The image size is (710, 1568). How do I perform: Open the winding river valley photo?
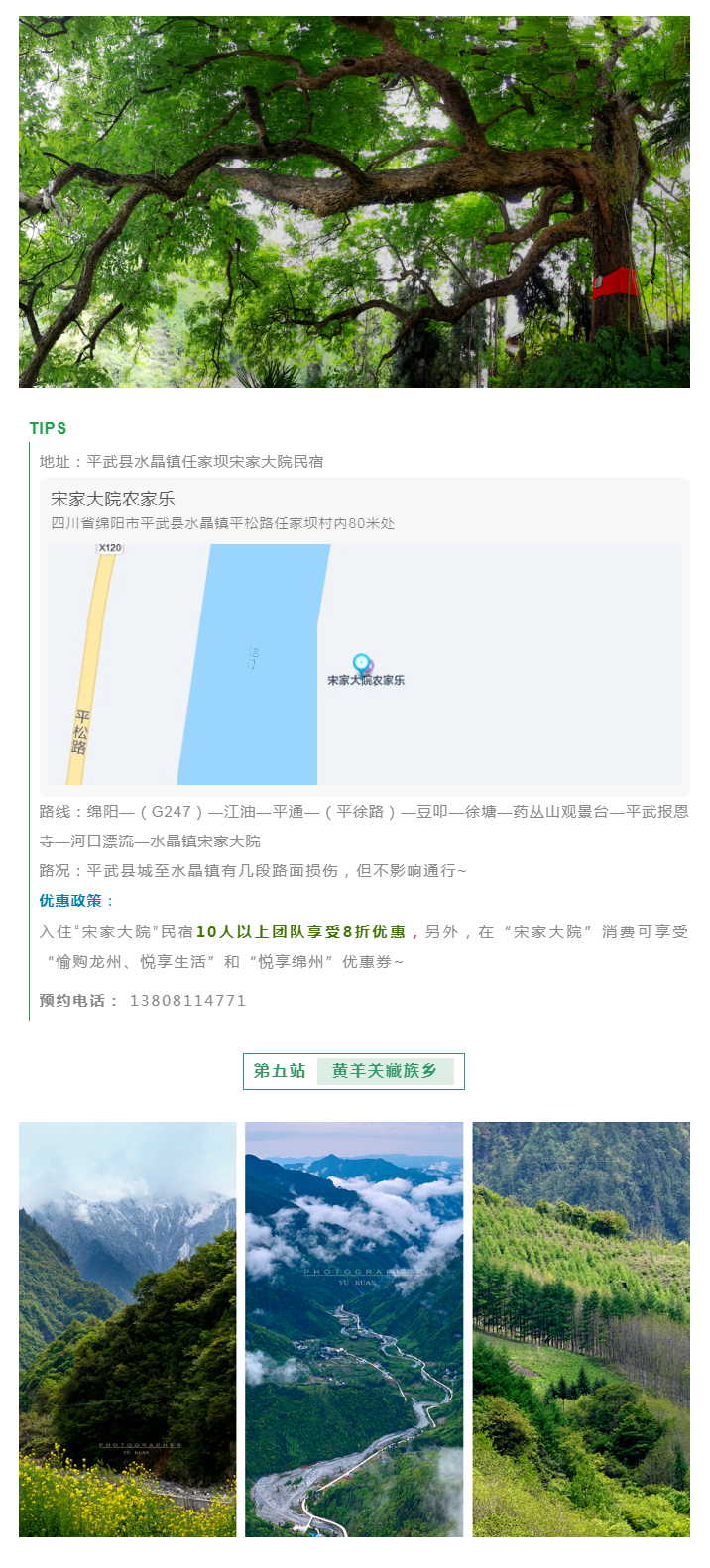354,1329
